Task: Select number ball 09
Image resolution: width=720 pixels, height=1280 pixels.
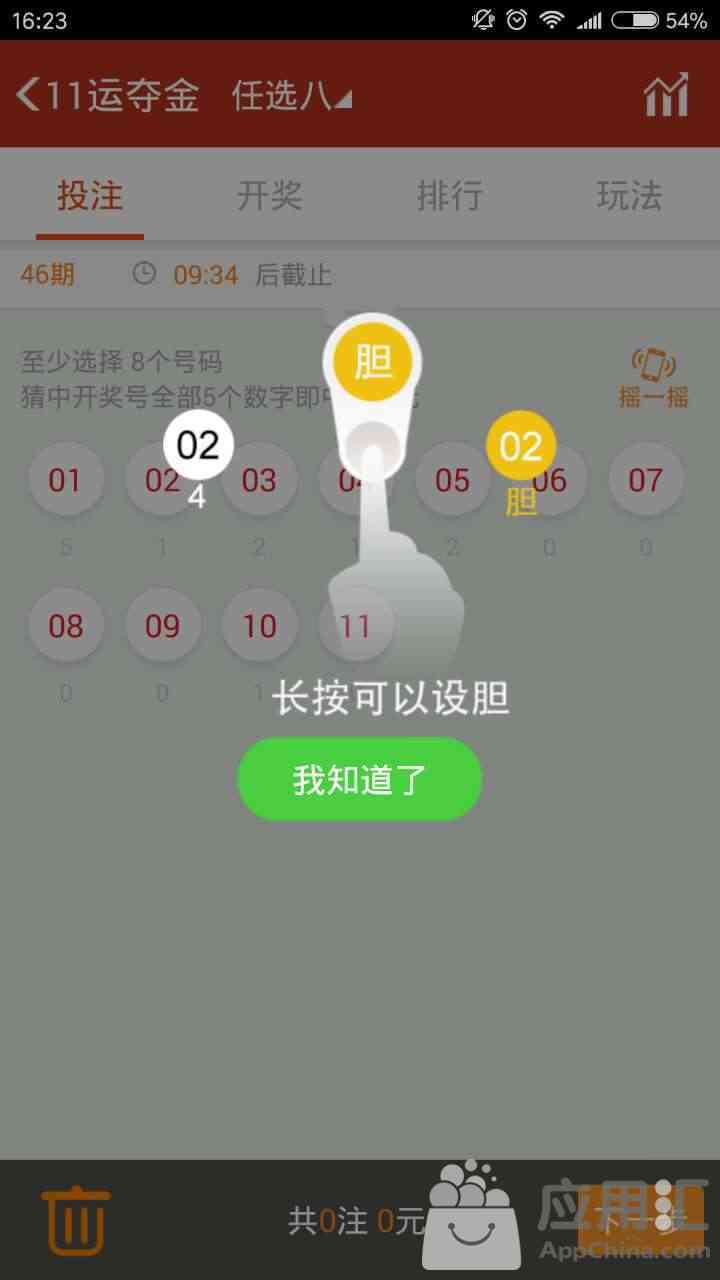Action: [x=162, y=626]
